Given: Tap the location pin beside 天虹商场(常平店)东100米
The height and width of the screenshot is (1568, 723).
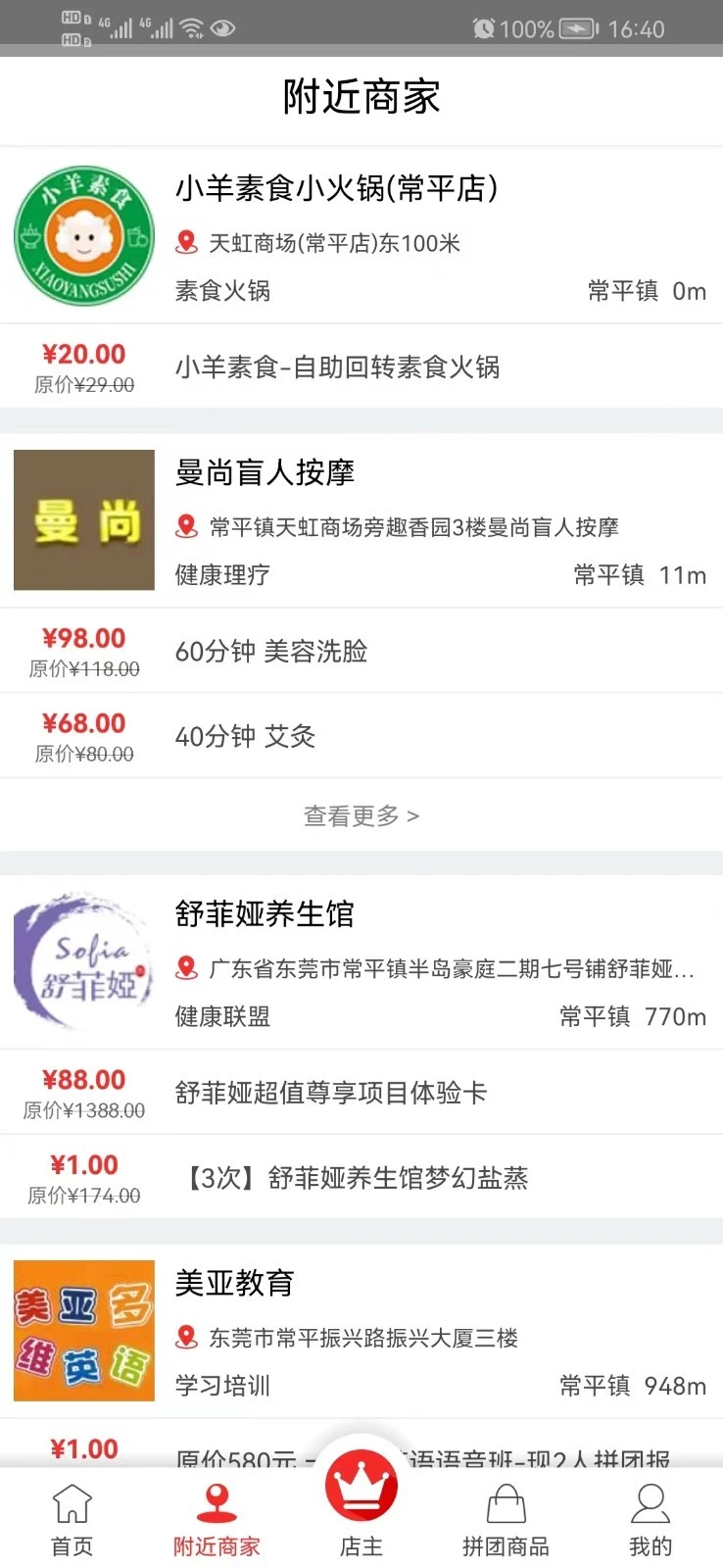Looking at the screenshot, I should [x=186, y=243].
